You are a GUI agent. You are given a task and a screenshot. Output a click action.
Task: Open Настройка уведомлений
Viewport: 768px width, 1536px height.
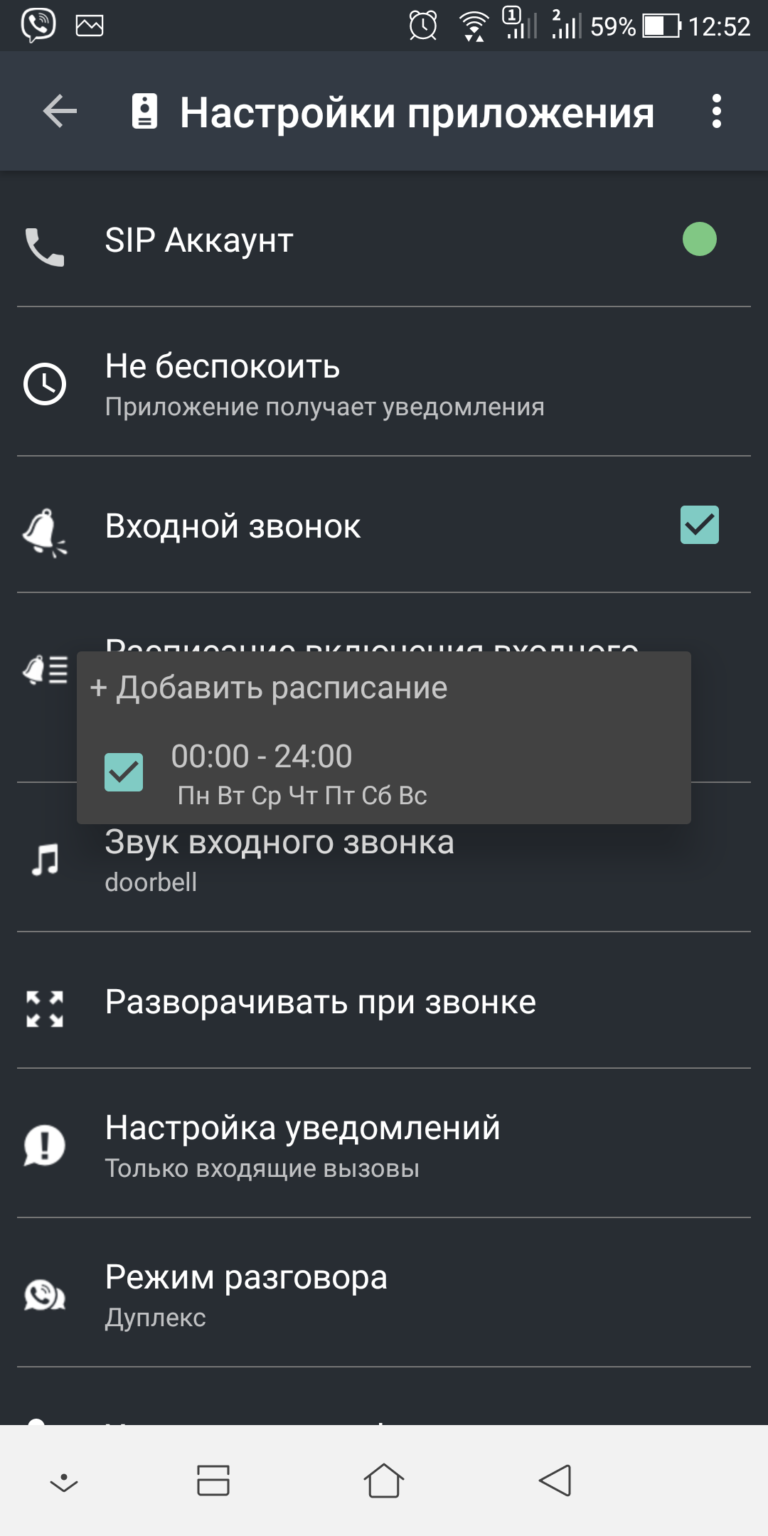[x=384, y=1144]
